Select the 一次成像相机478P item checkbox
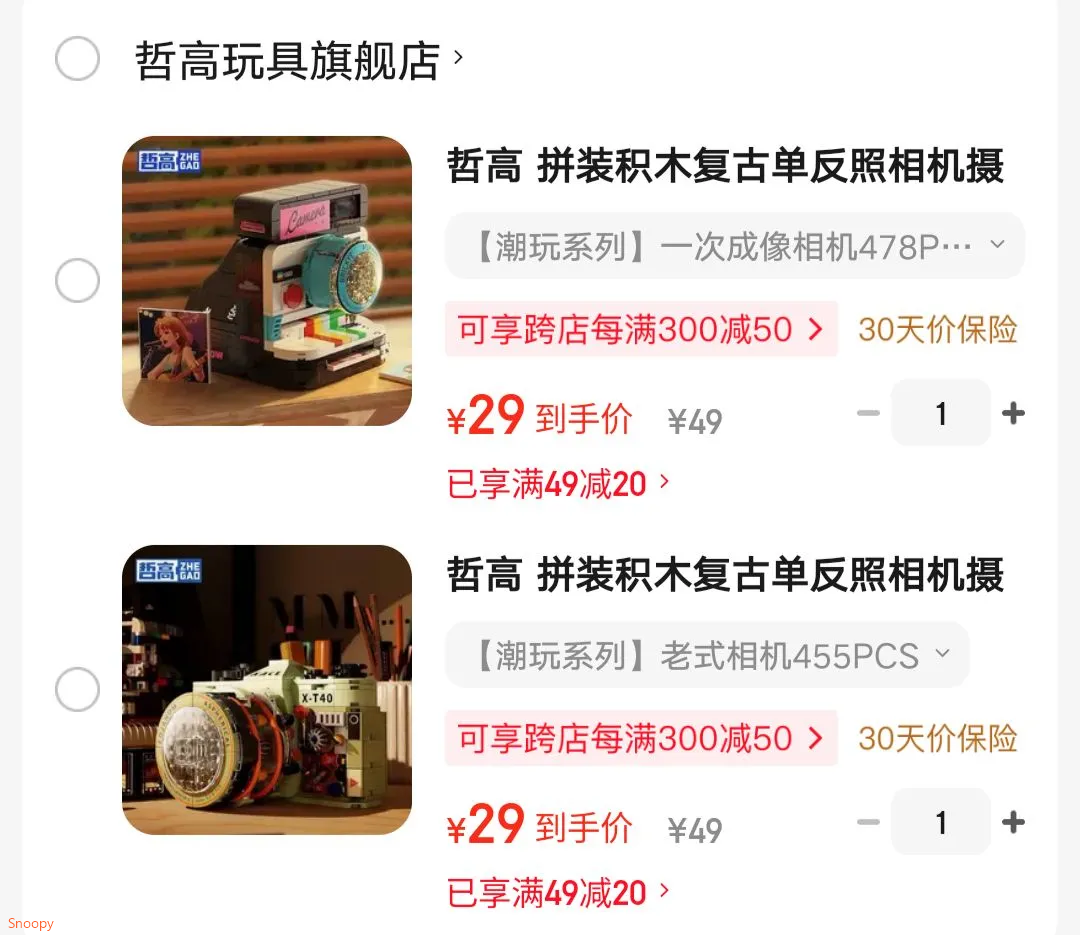This screenshot has height=935, width=1080. pos(77,280)
